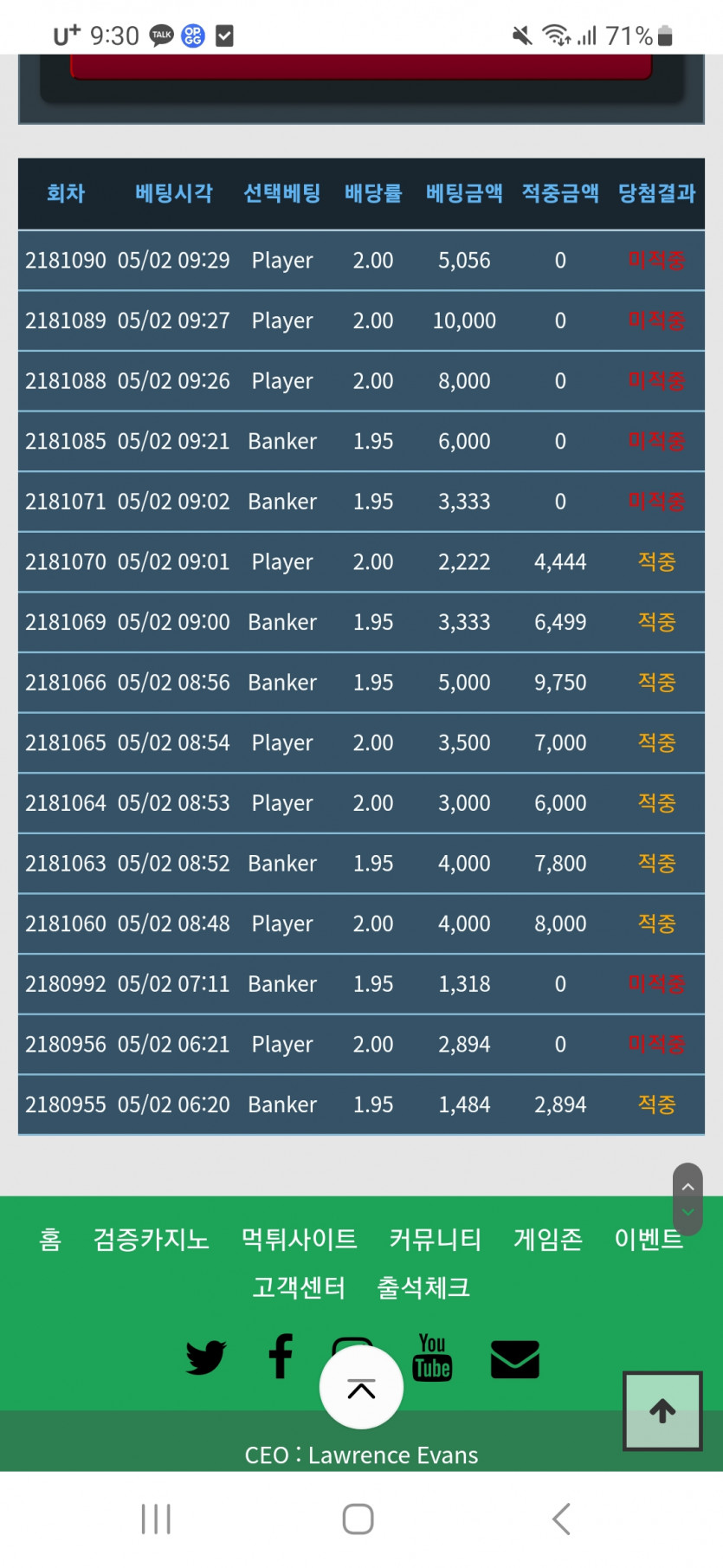
Task: Go back using system back button
Action: pos(561,1519)
